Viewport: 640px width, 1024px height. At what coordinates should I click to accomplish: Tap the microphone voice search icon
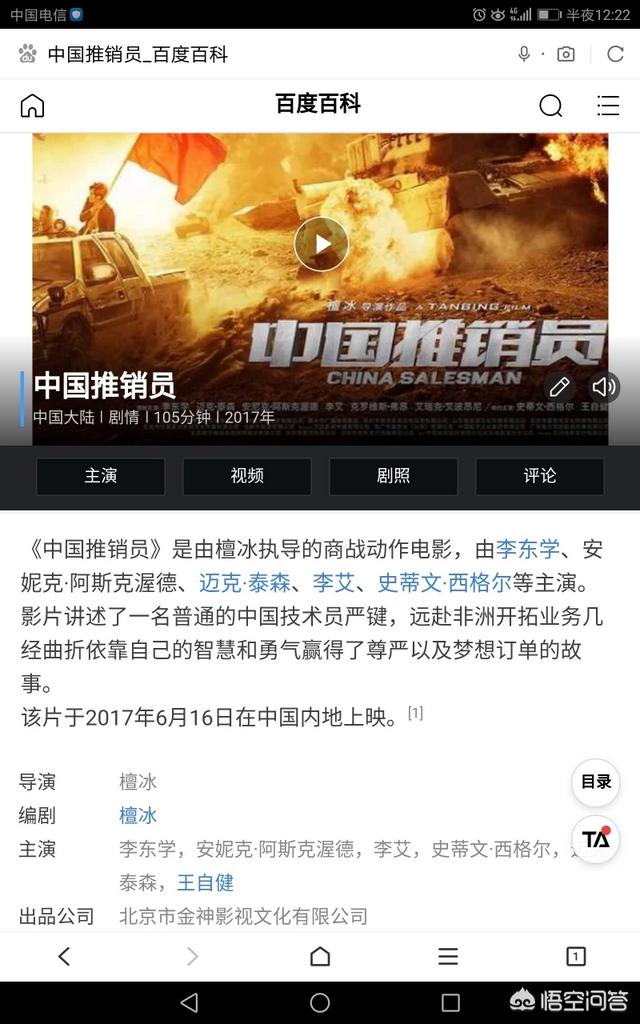point(524,54)
